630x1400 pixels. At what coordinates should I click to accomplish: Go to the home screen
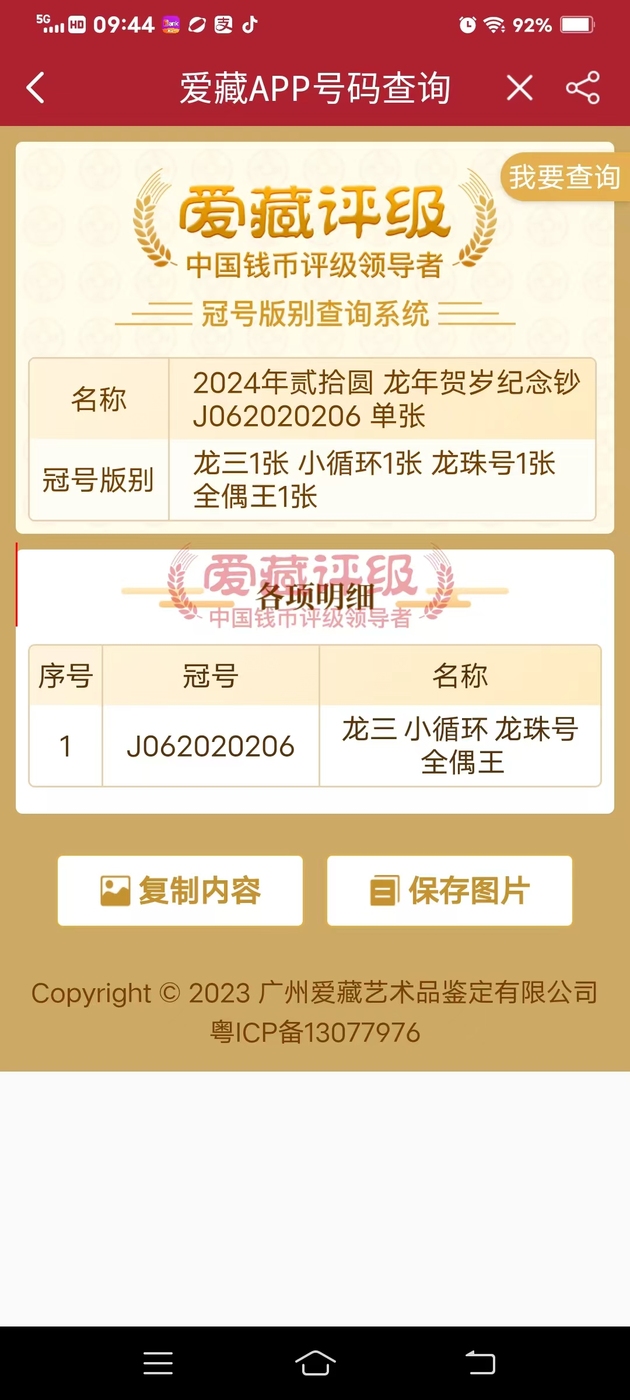[315, 1362]
